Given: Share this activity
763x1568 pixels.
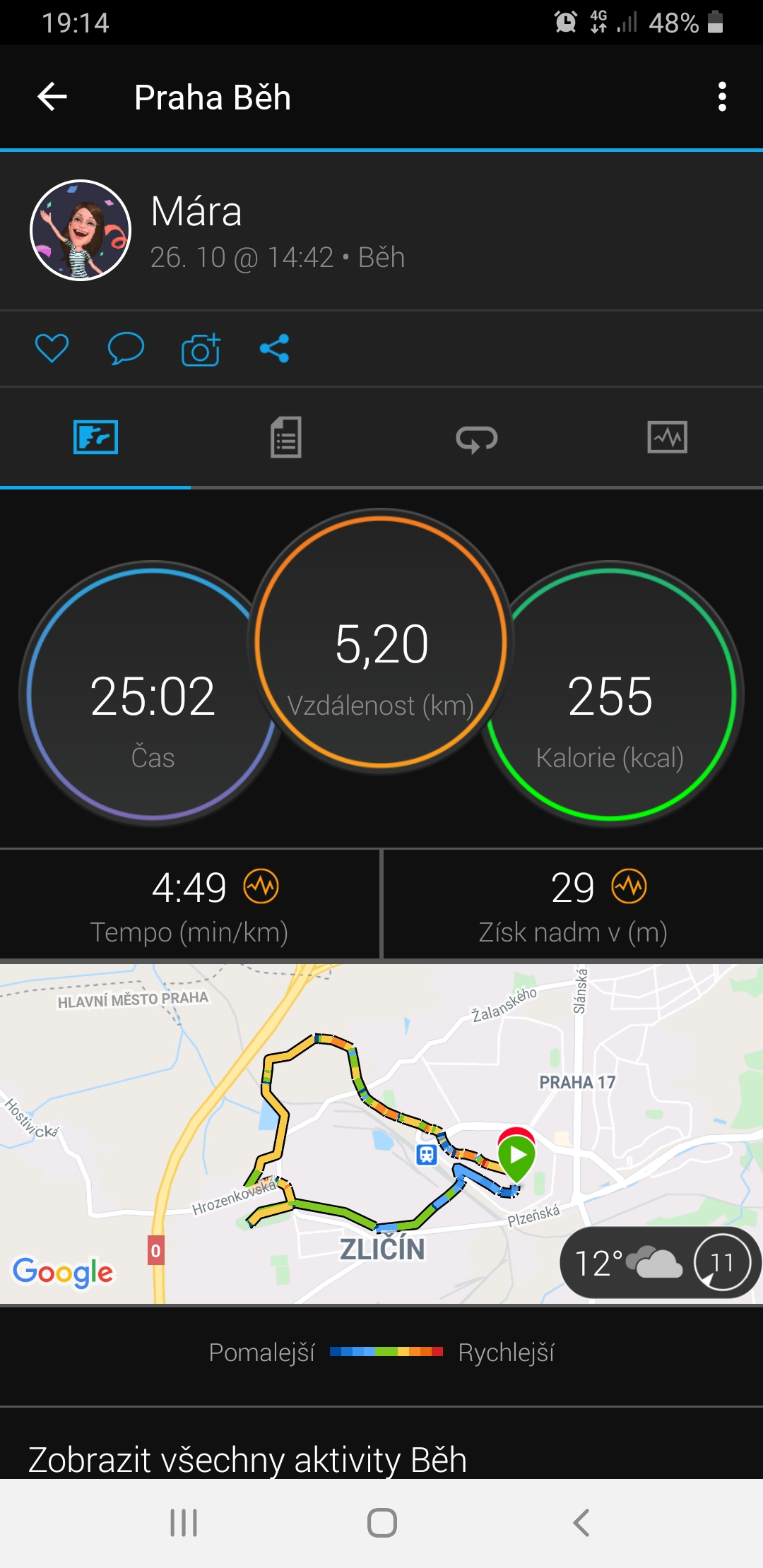Looking at the screenshot, I should tap(275, 348).
